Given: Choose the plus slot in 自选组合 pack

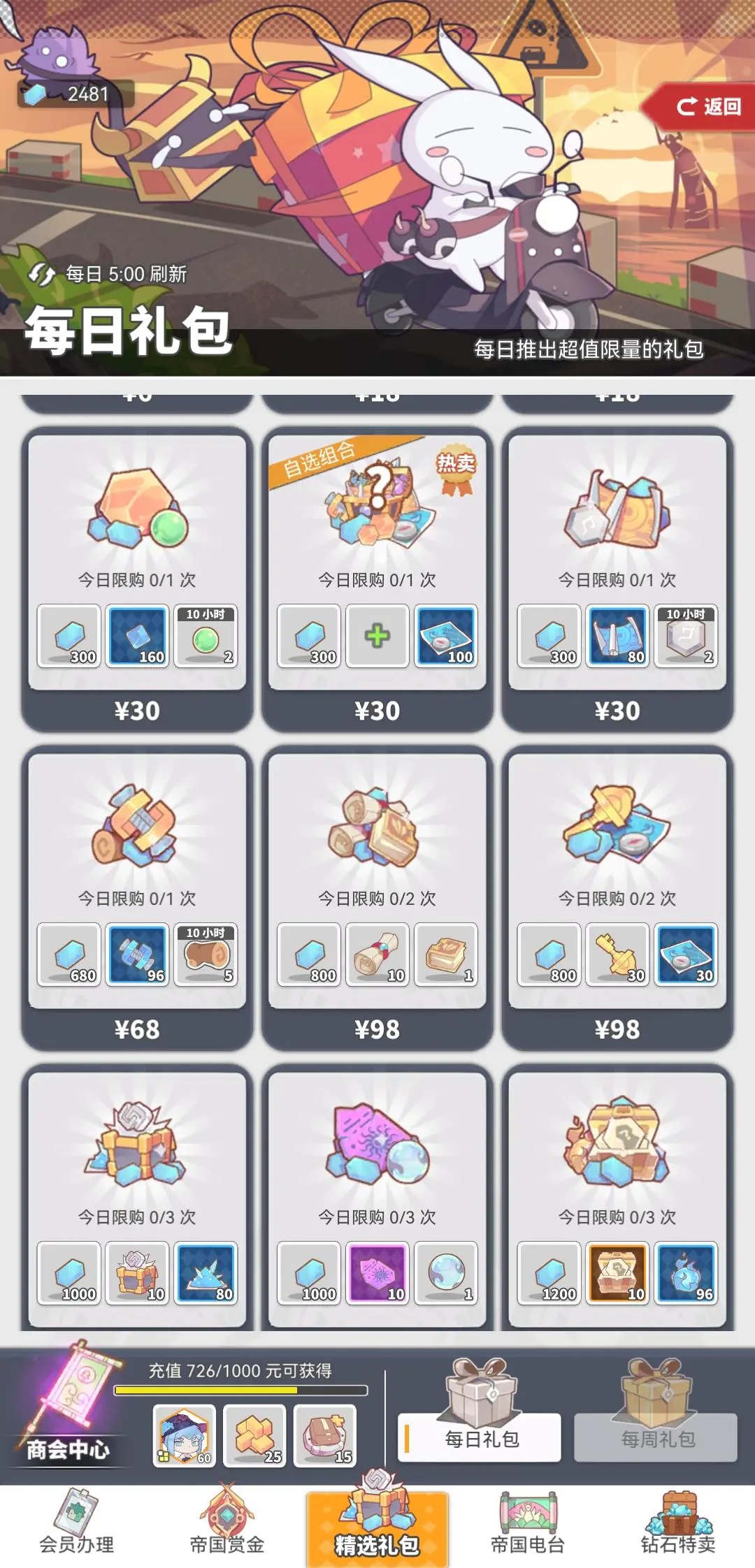Looking at the screenshot, I should click(x=377, y=637).
